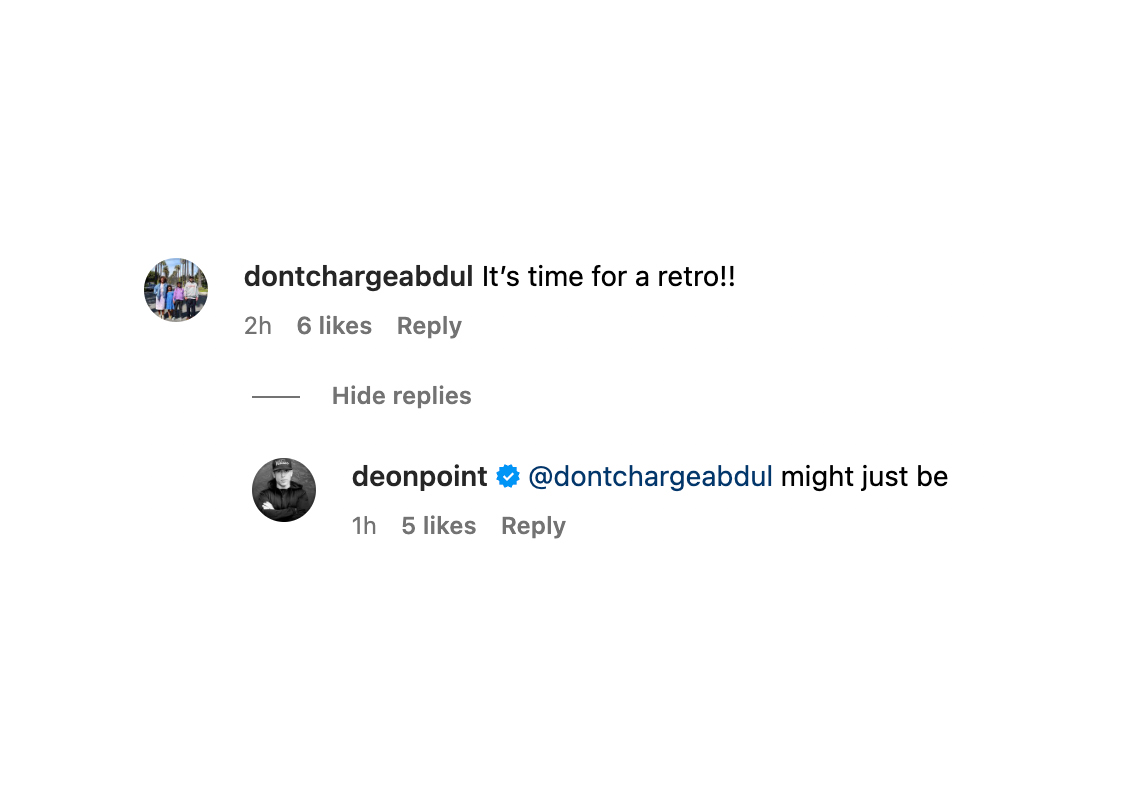Open deonpoint's username link
This screenshot has width=1140, height=800.
point(419,477)
